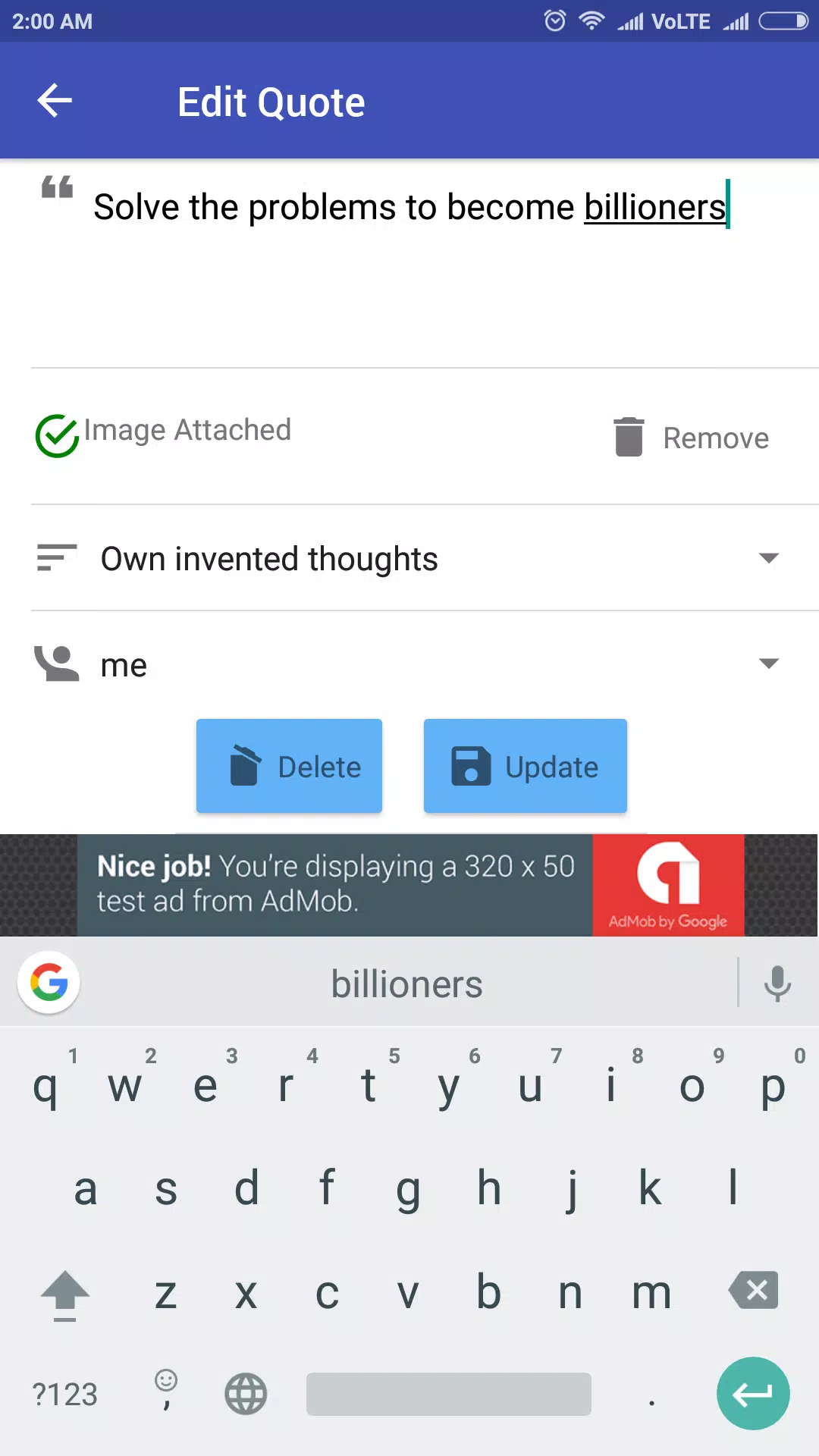Open the author dropdown showing me

[x=425, y=664]
